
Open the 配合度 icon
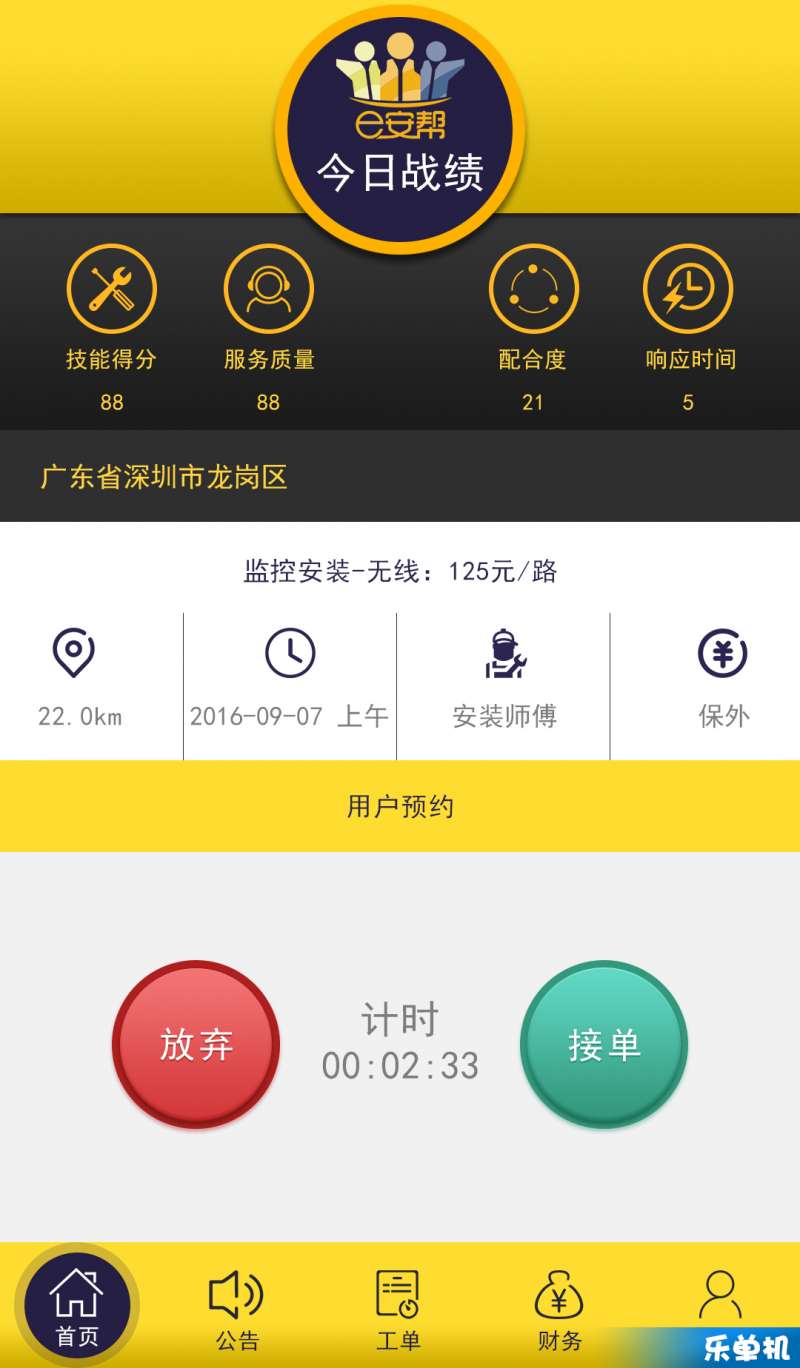pos(533,289)
